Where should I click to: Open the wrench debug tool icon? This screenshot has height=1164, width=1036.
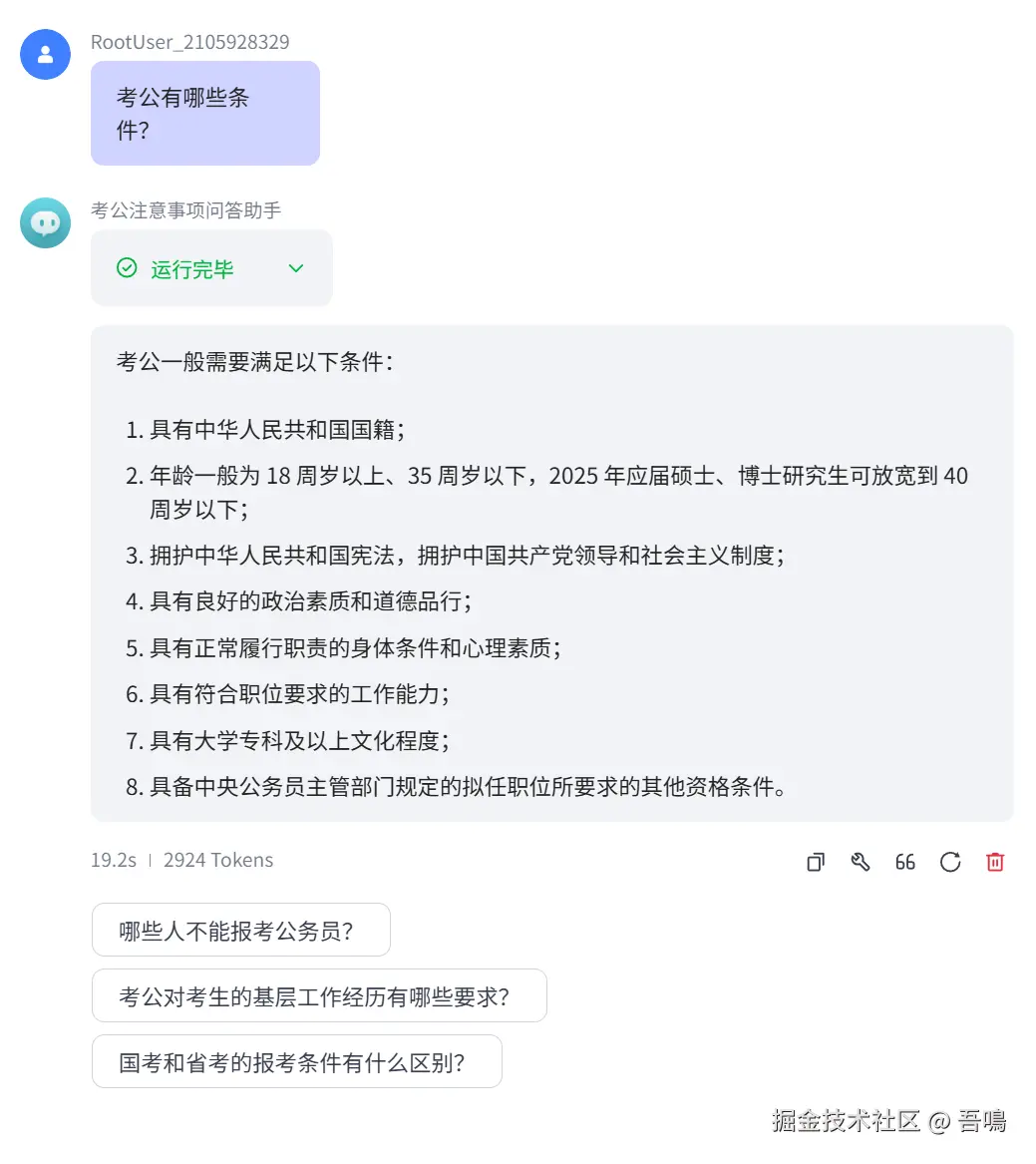[x=861, y=862]
